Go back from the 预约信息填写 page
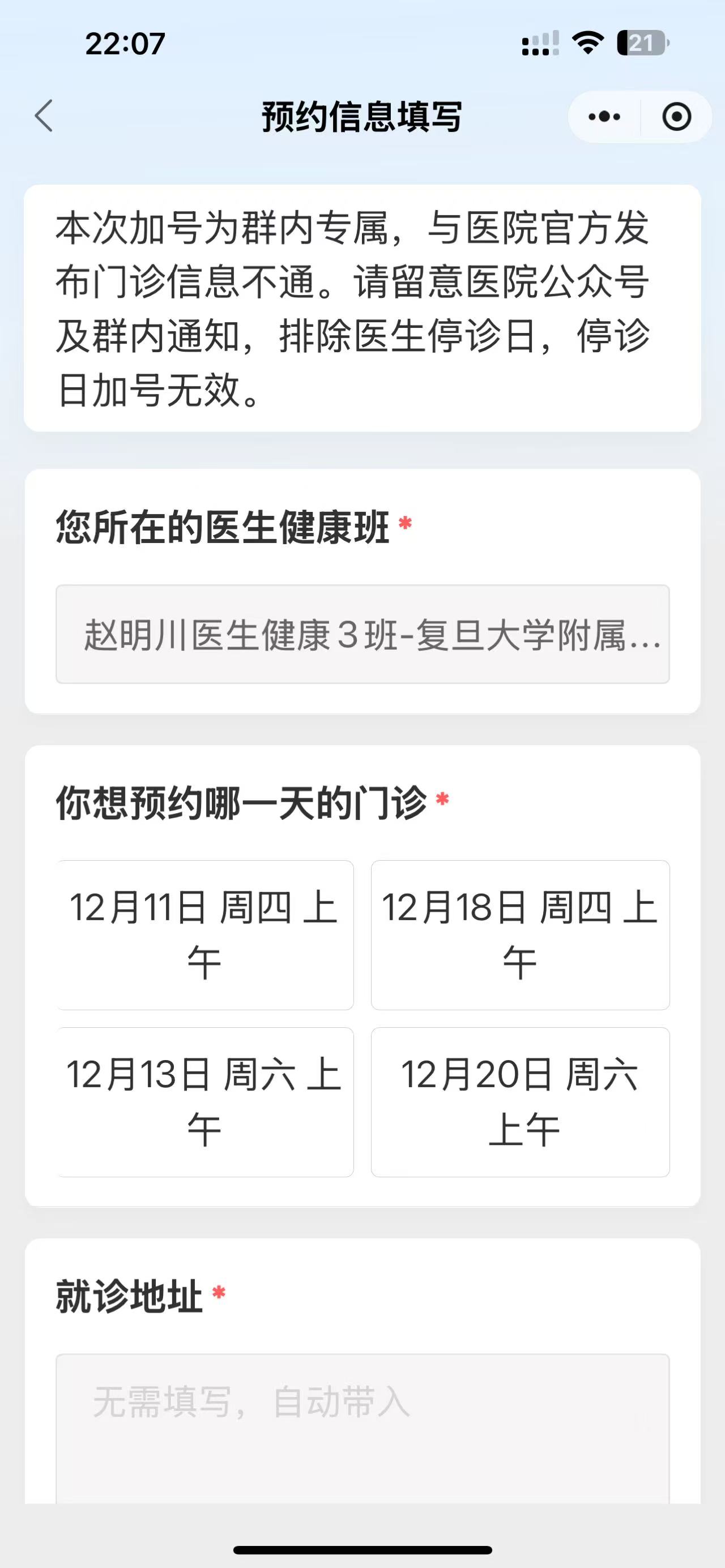Screen dimensions: 725x1568 coord(44,116)
